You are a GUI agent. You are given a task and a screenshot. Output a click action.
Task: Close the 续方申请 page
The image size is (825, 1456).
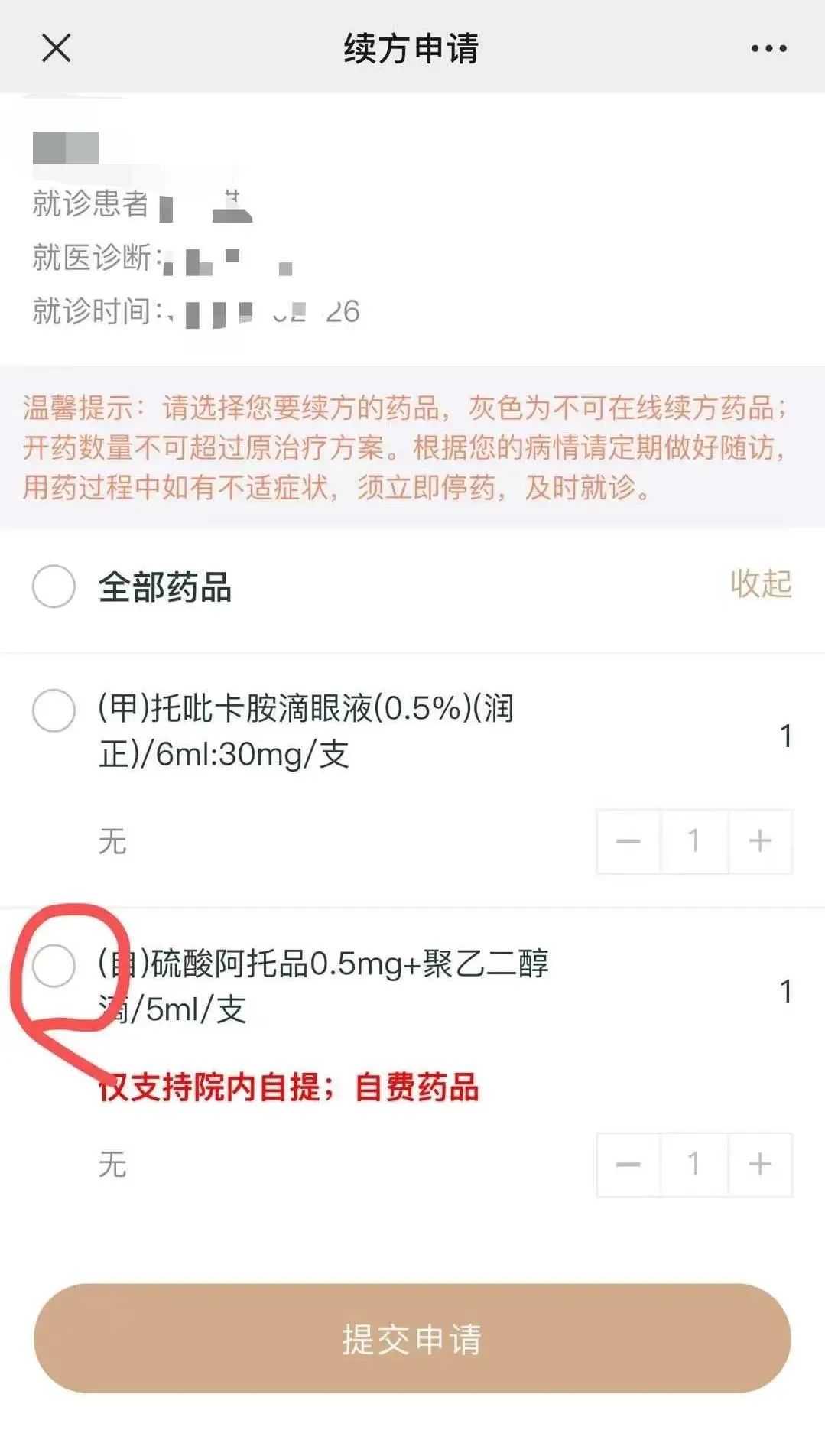tap(56, 48)
